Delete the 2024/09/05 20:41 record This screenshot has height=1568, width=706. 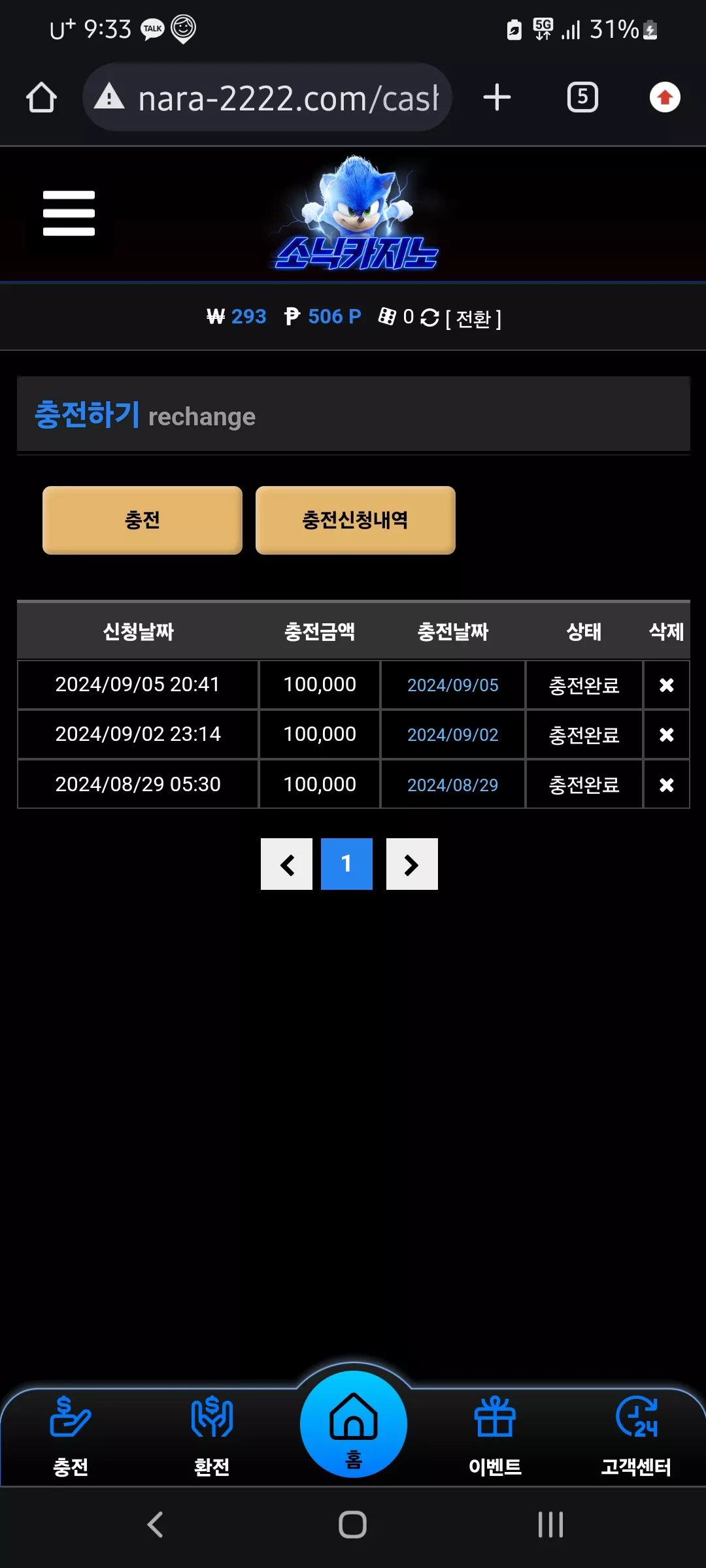667,685
